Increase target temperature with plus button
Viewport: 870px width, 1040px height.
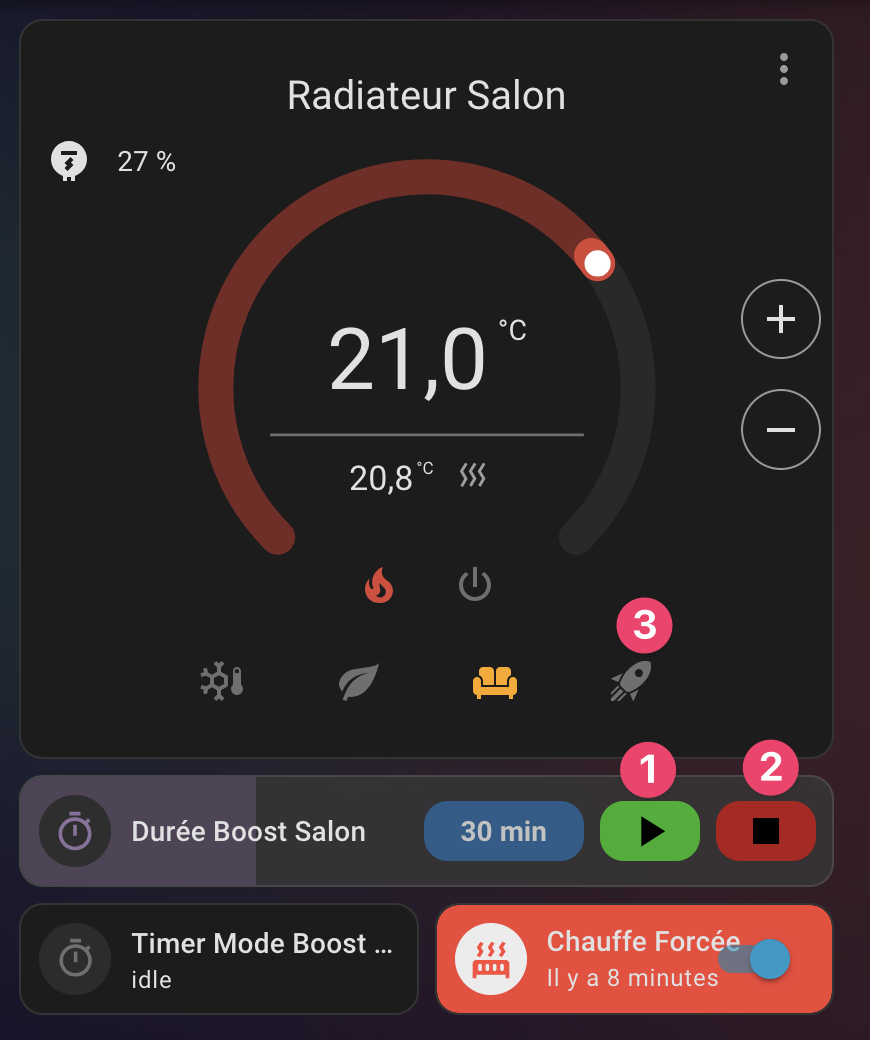point(780,319)
